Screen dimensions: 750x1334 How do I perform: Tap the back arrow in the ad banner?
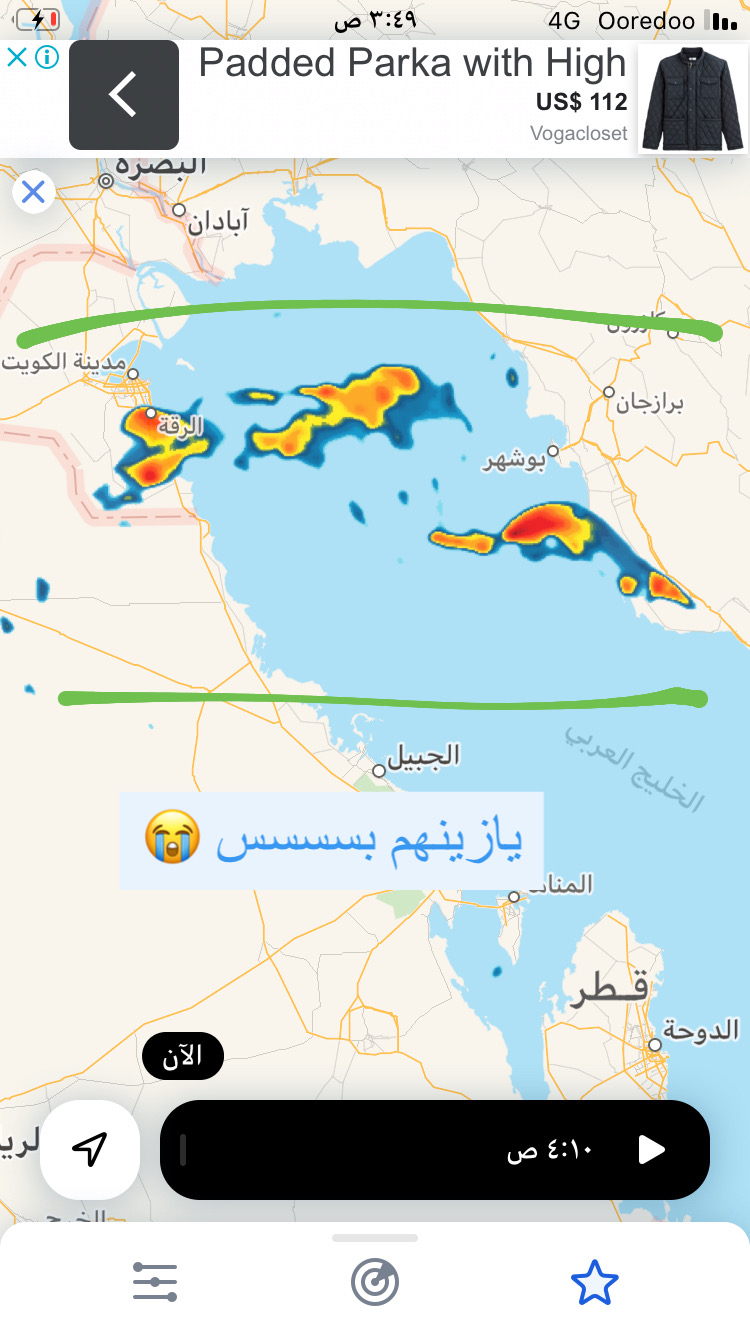124,95
